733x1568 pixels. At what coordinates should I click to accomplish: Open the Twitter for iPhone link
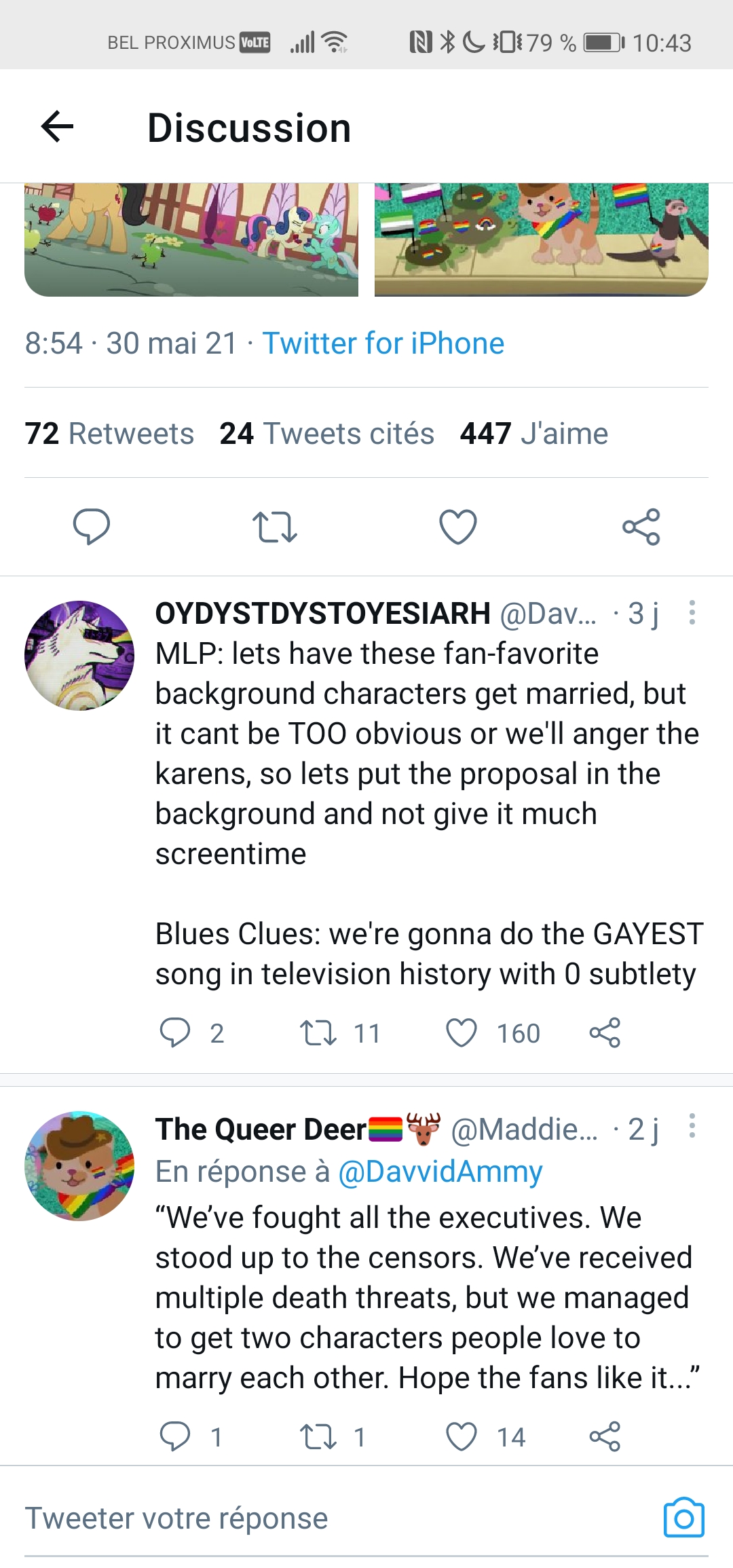(x=383, y=343)
